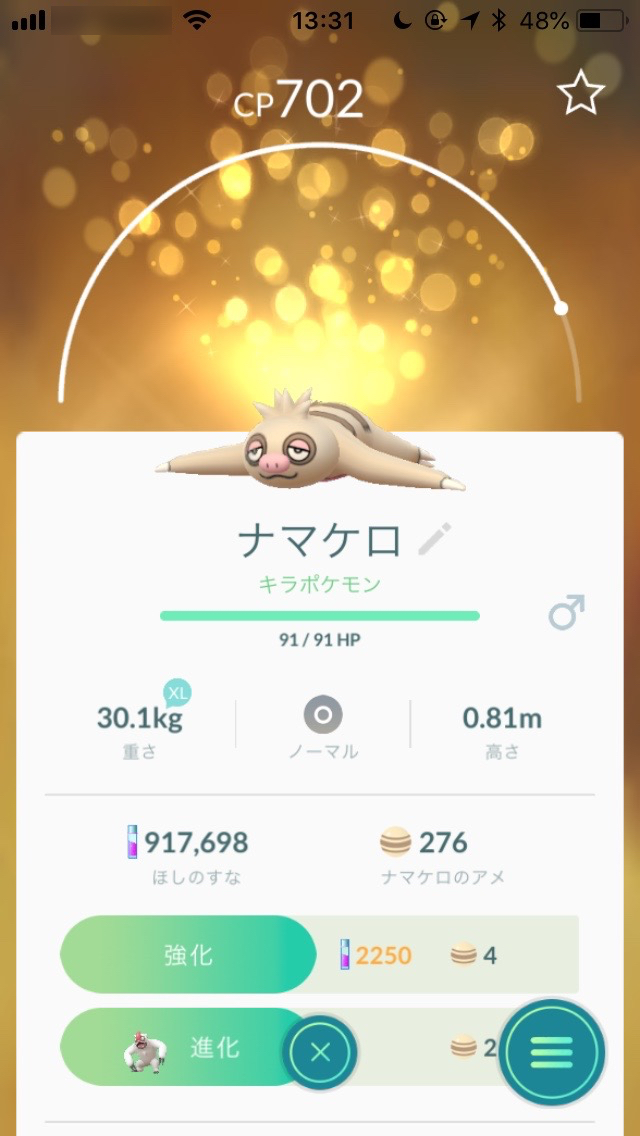The height and width of the screenshot is (1136, 640).
Task: Close the Pokémon details with the X button
Action: click(320, 1051)
